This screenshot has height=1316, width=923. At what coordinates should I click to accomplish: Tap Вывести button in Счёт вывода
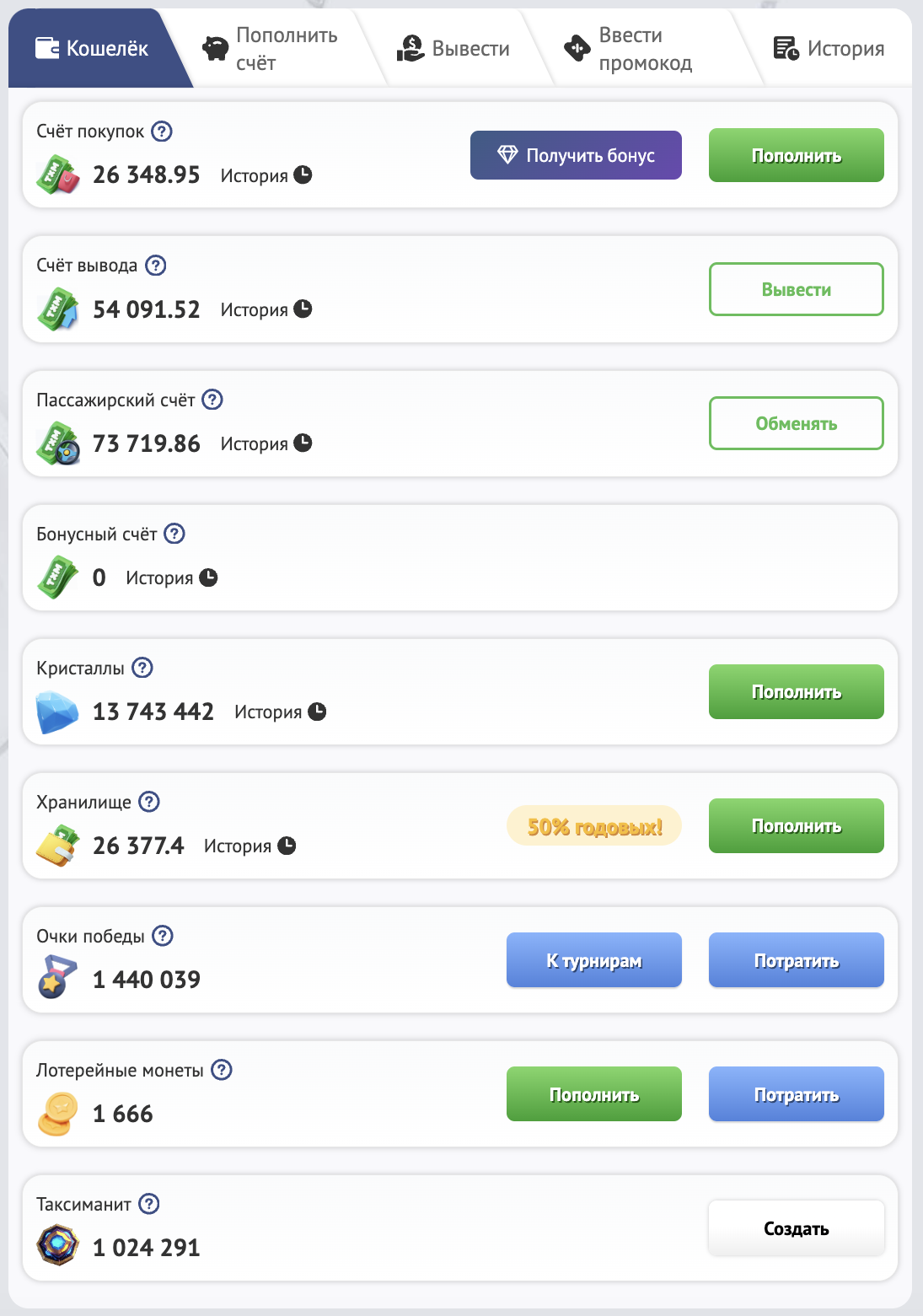click(x=796, y=289)
